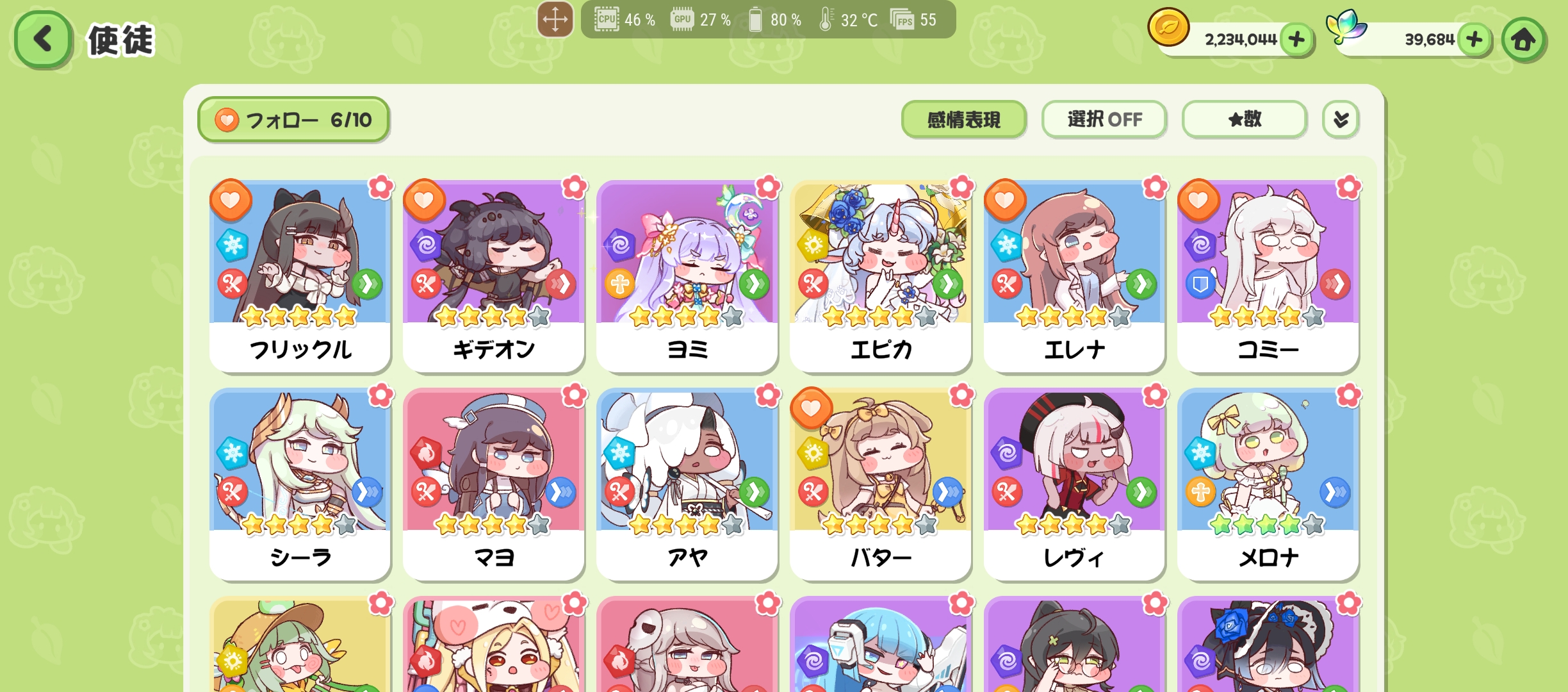Select the ギデオン card

(494, 276)
